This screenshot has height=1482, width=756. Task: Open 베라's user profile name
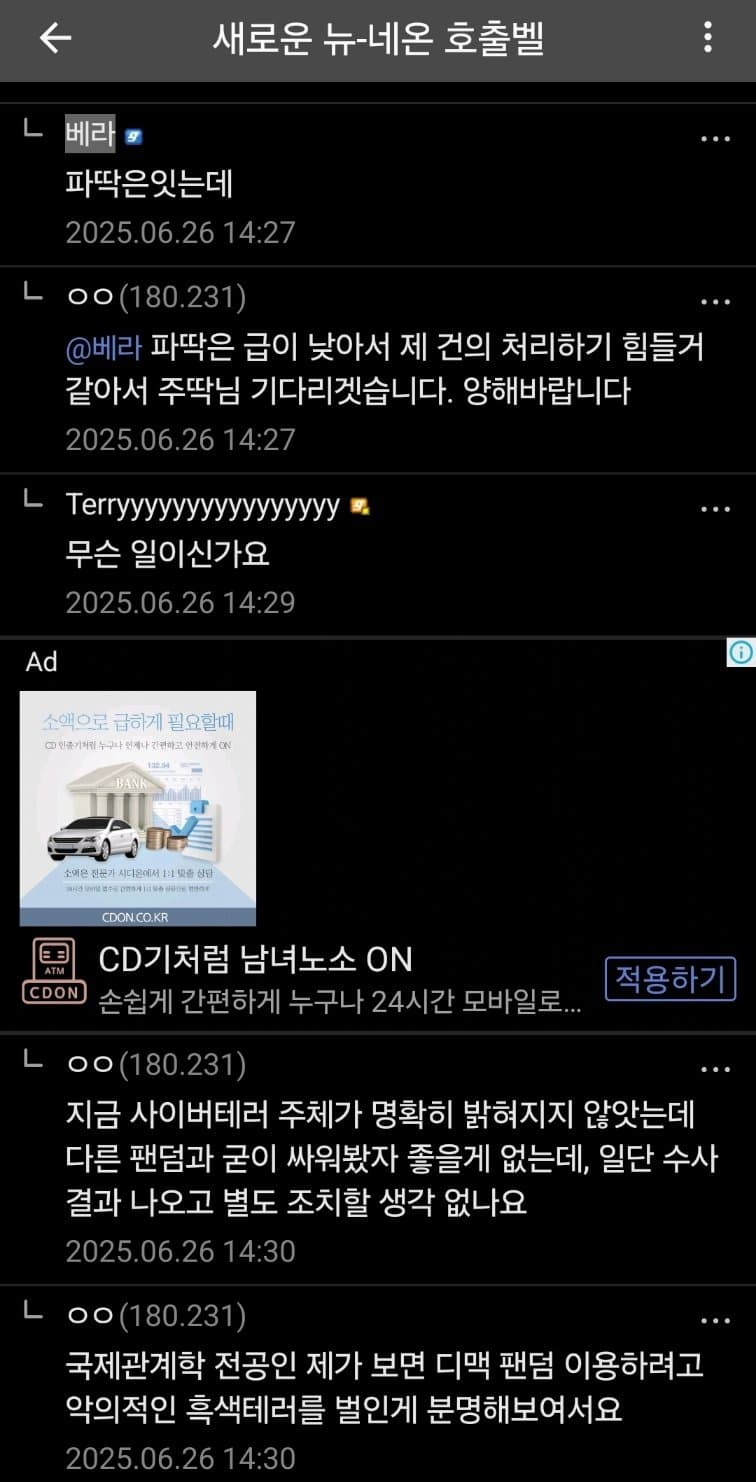(x=90, y=134)
